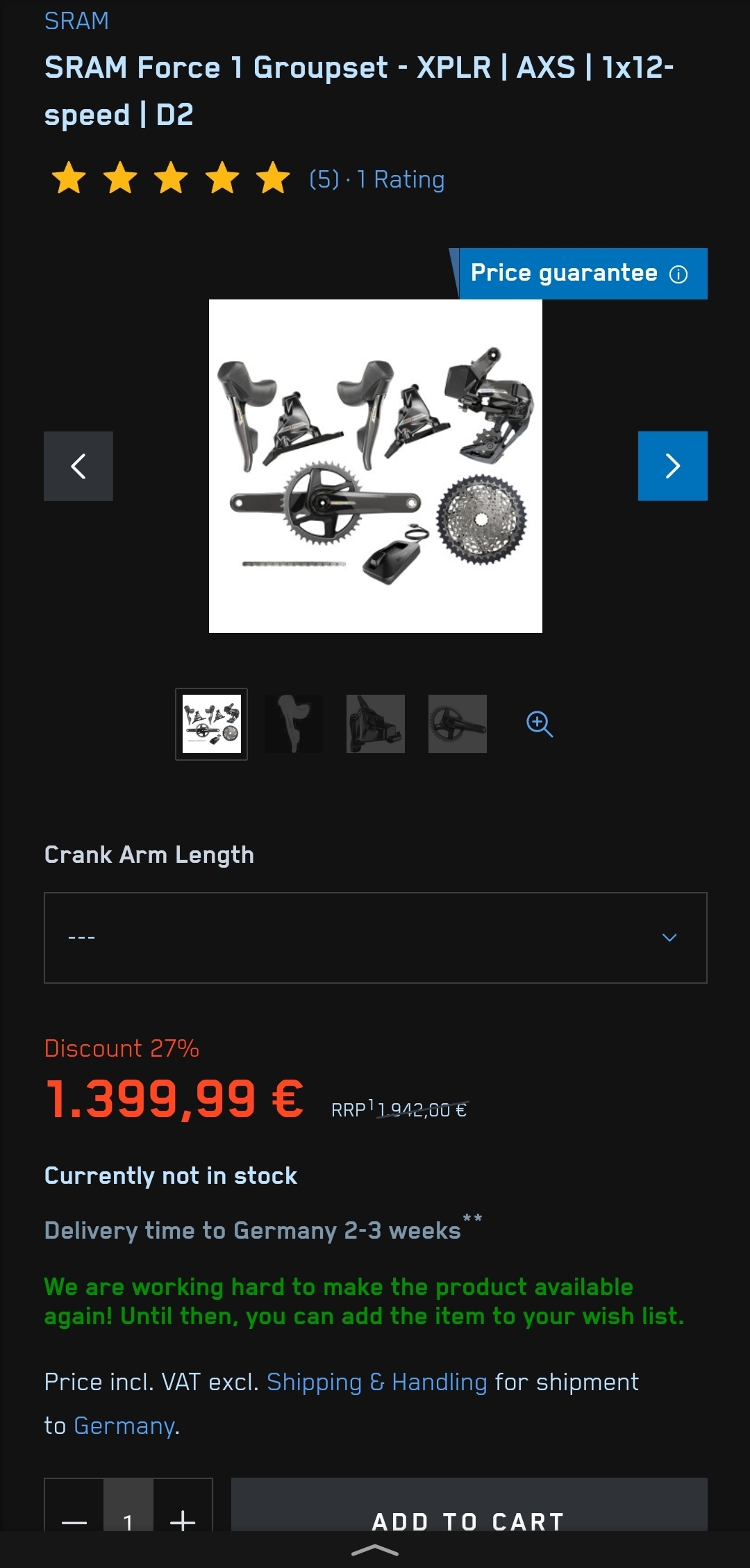The image size is (750, 1568).
Task: Show the previous product image
Action: [78, 465]
